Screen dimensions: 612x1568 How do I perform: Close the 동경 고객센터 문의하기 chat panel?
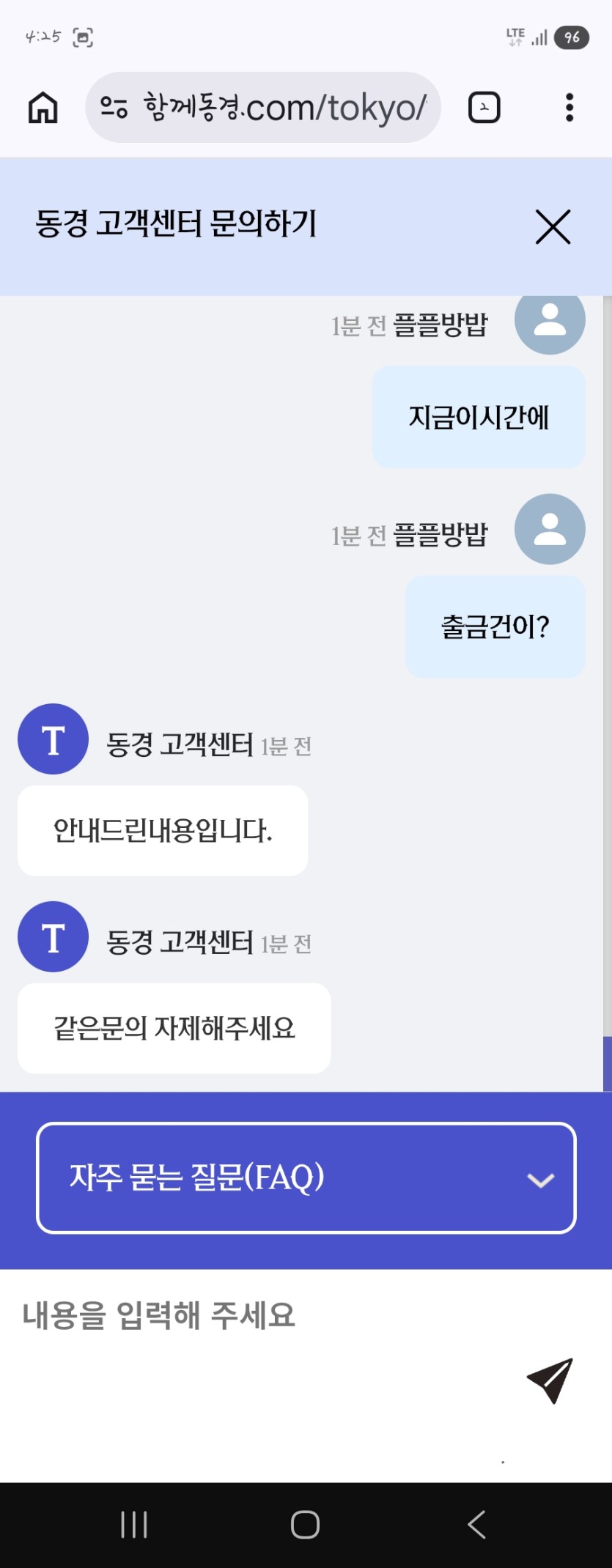coord(553,226)
